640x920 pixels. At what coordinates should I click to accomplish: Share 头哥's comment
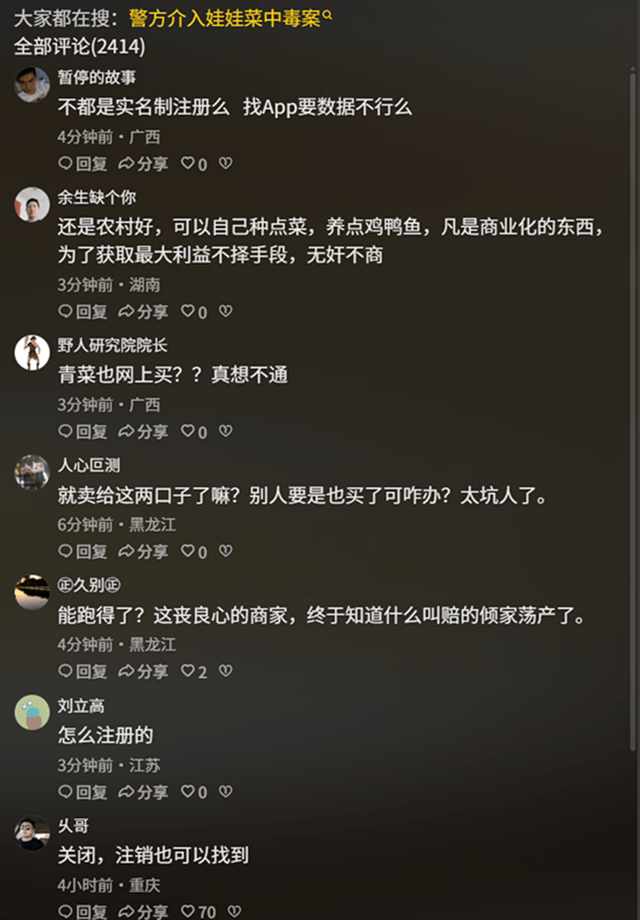tap(143, 911)
